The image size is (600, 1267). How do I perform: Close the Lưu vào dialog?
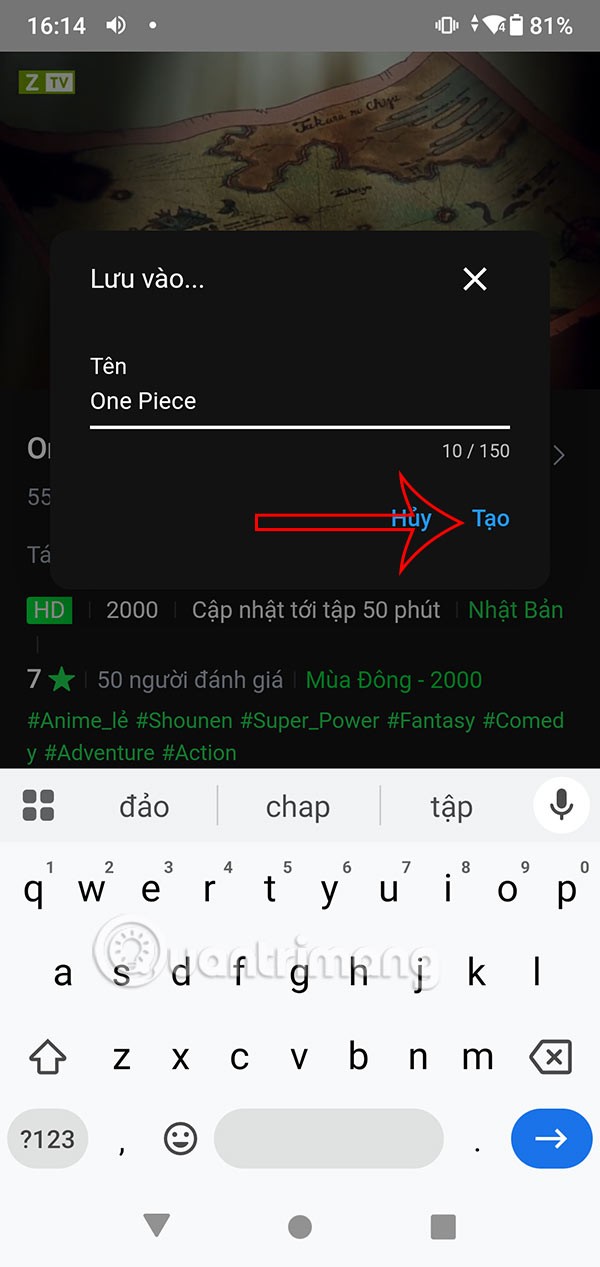pos(475,280)
